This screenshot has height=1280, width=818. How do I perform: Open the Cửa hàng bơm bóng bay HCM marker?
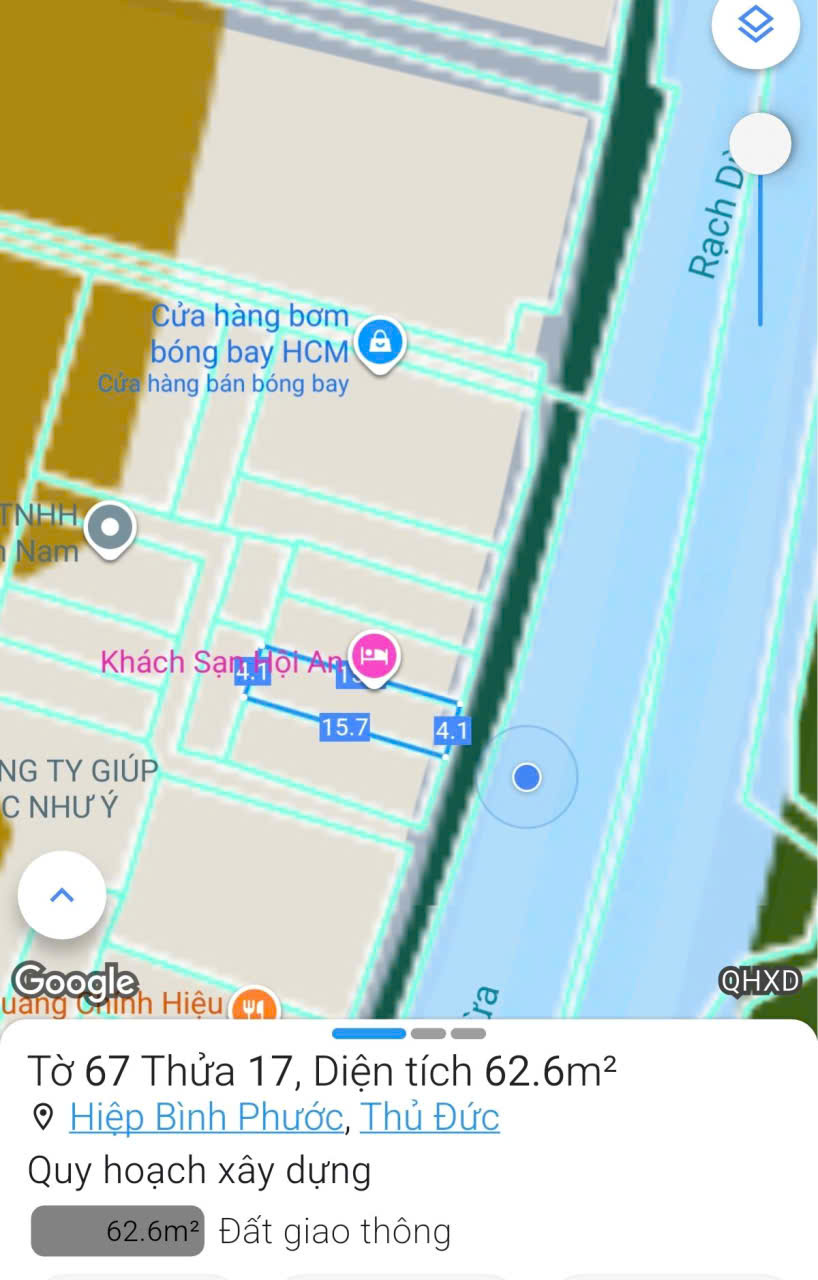click(x=380, y=343)
